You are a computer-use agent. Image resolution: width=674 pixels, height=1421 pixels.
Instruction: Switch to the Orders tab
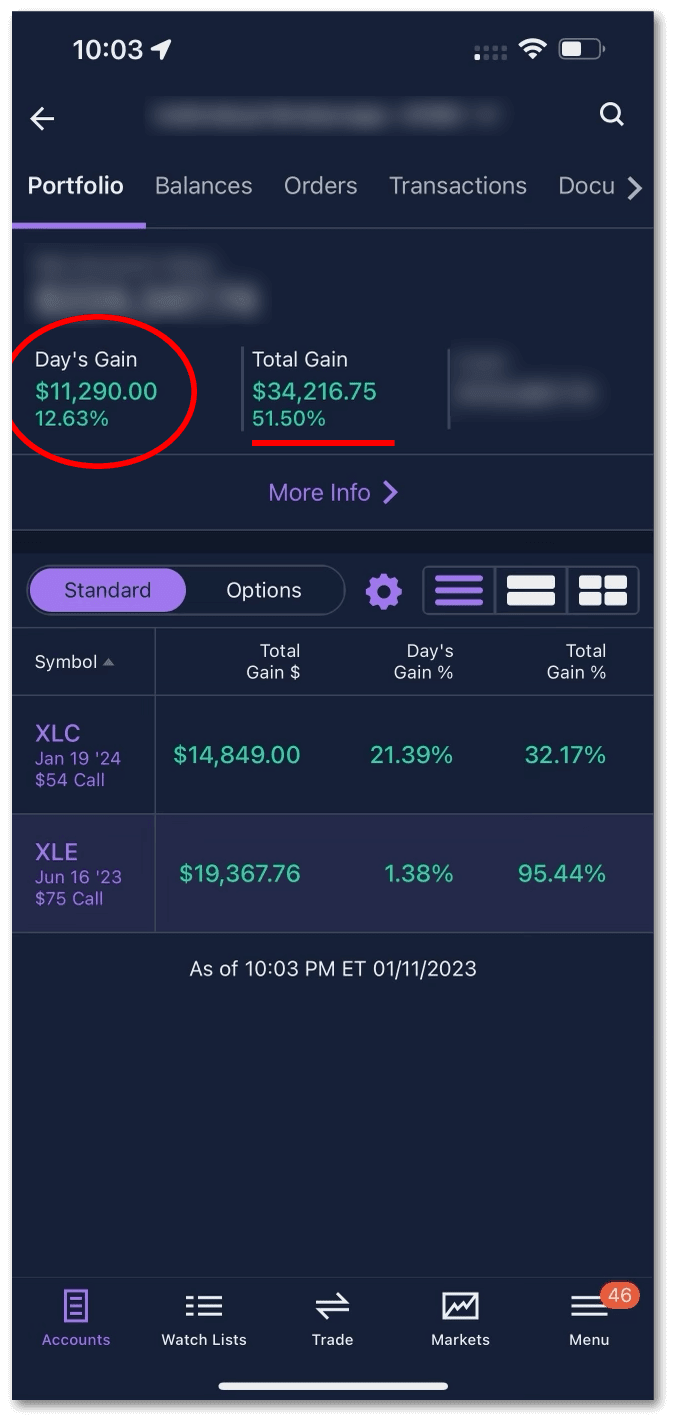(x=320, y=186)
